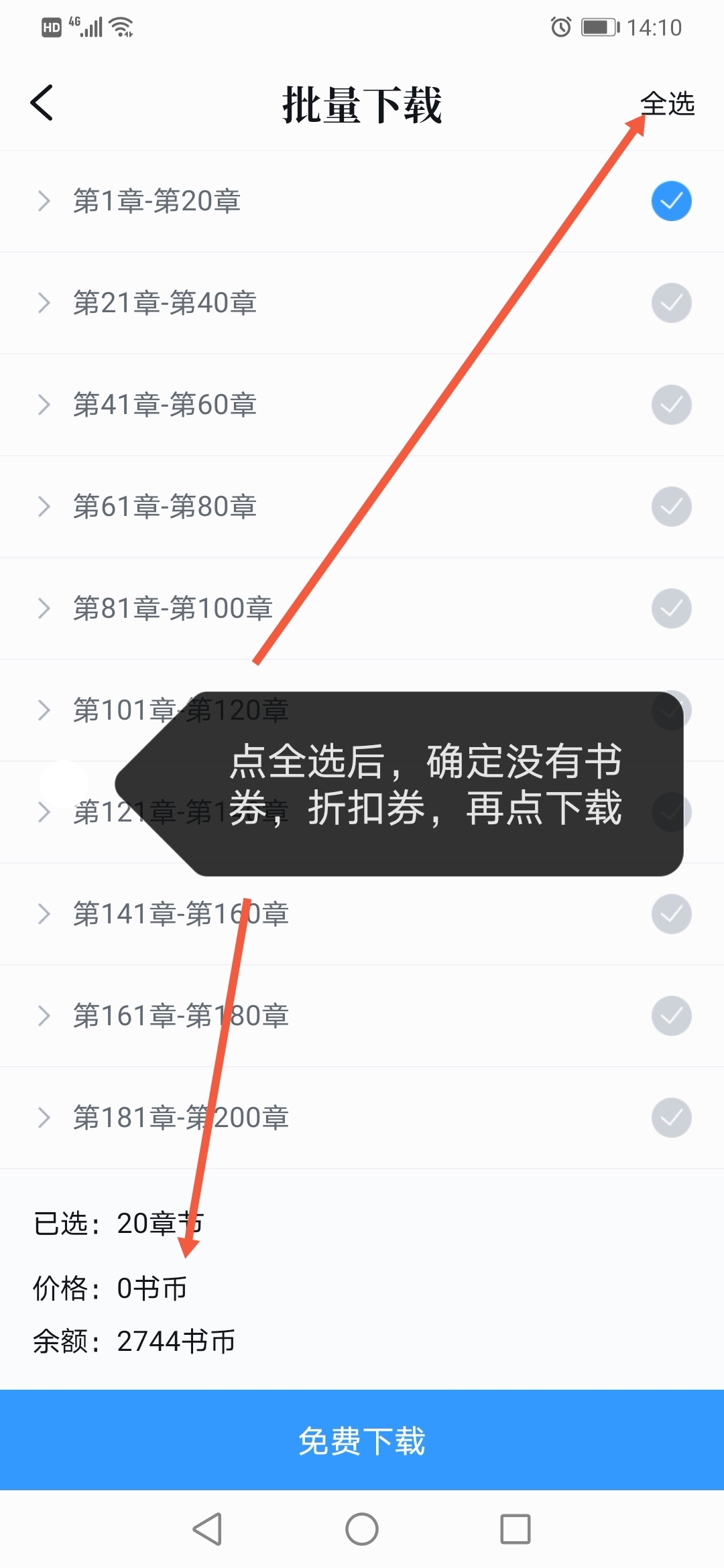724x1568 pixels.
Task: Tap the 免费下载 button
Action: pyautogui.click(x=362, y=1440)
